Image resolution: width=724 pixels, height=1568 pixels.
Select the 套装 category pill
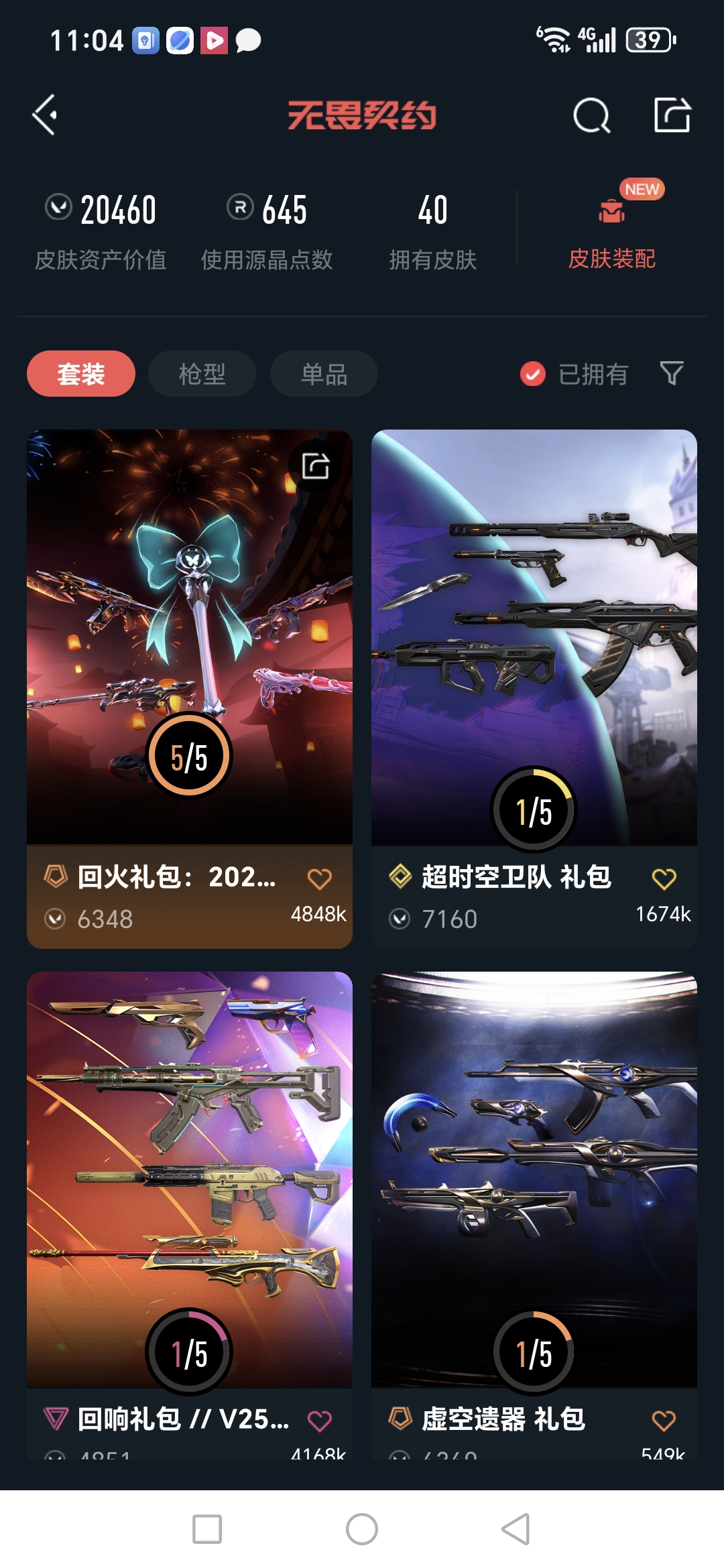(80, 374)
